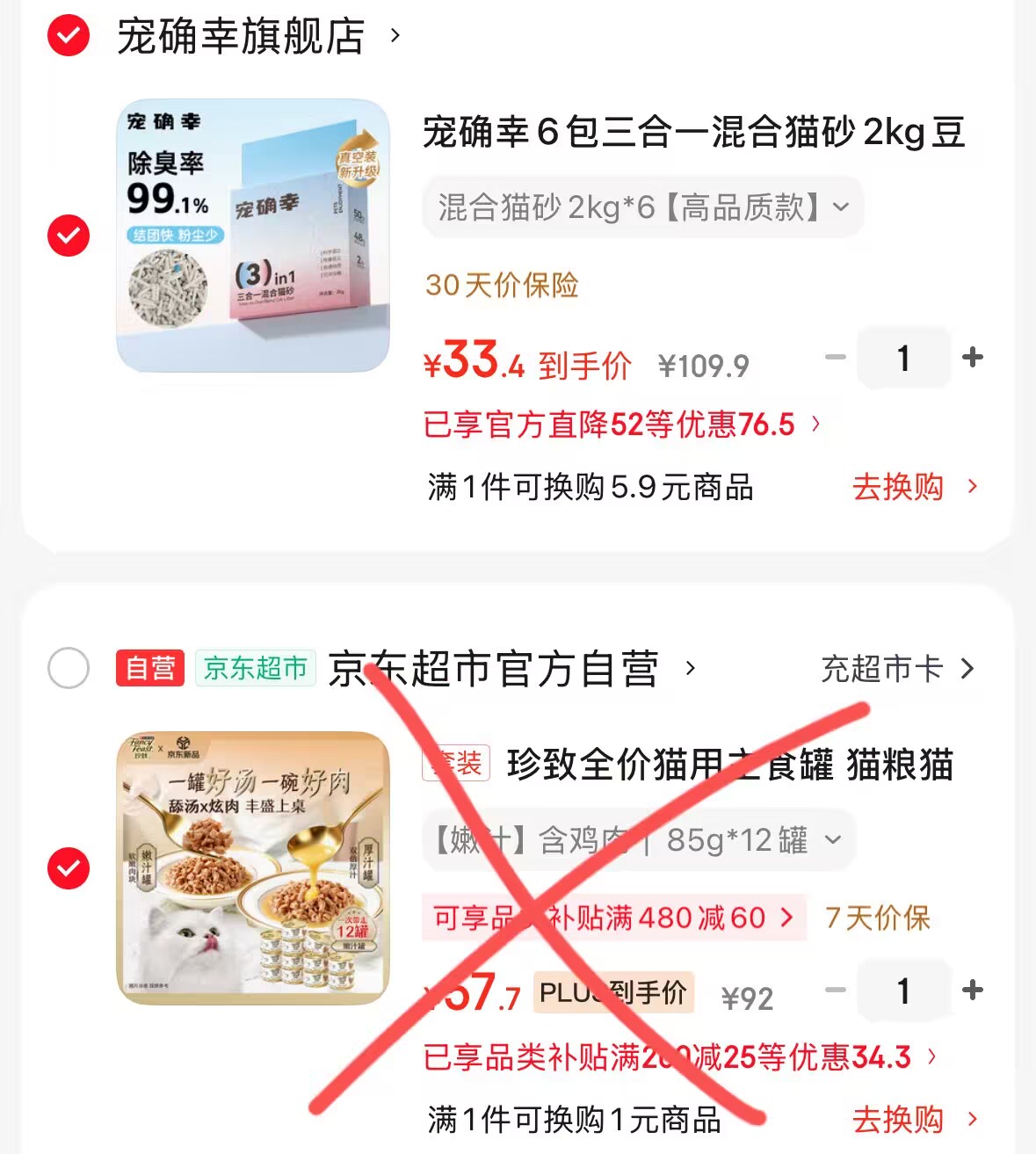Viewport: 1036px width, 1154px height.
Task: Tap 去换购 for the 5.9元 add-on
Action: click(x=915, y=487)
